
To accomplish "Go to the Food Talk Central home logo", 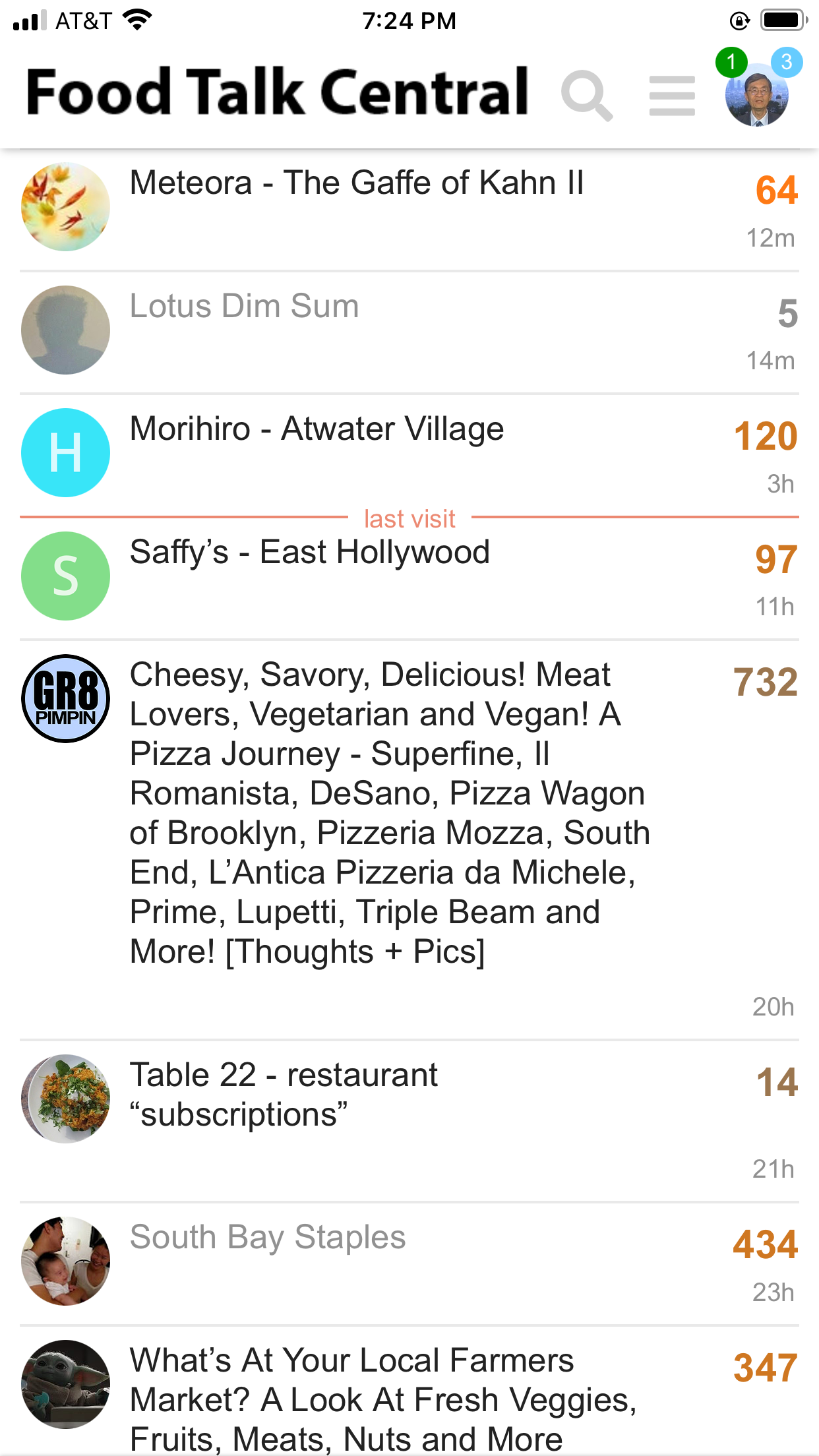I will [x=277, y=92].
